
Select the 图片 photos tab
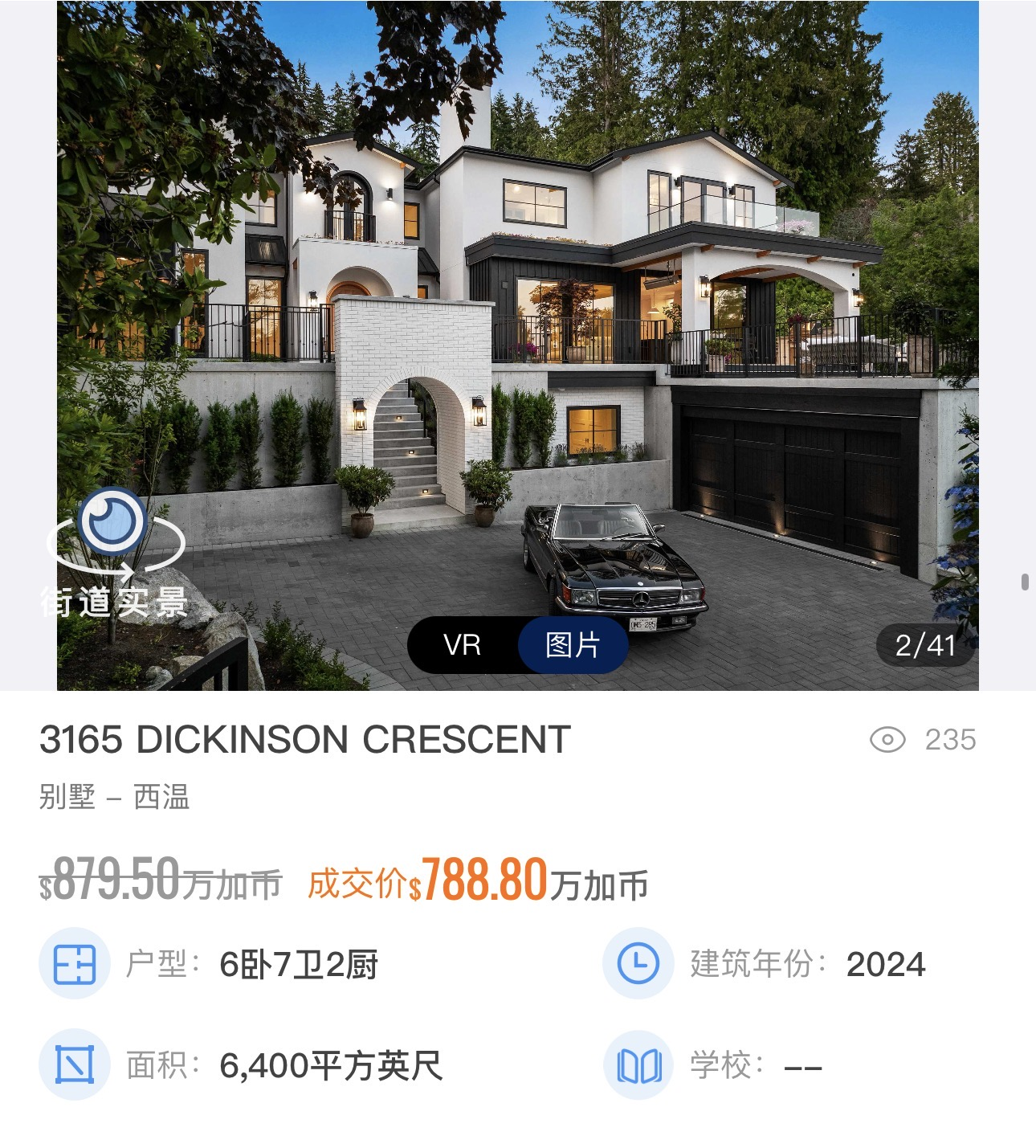point(573,645)
